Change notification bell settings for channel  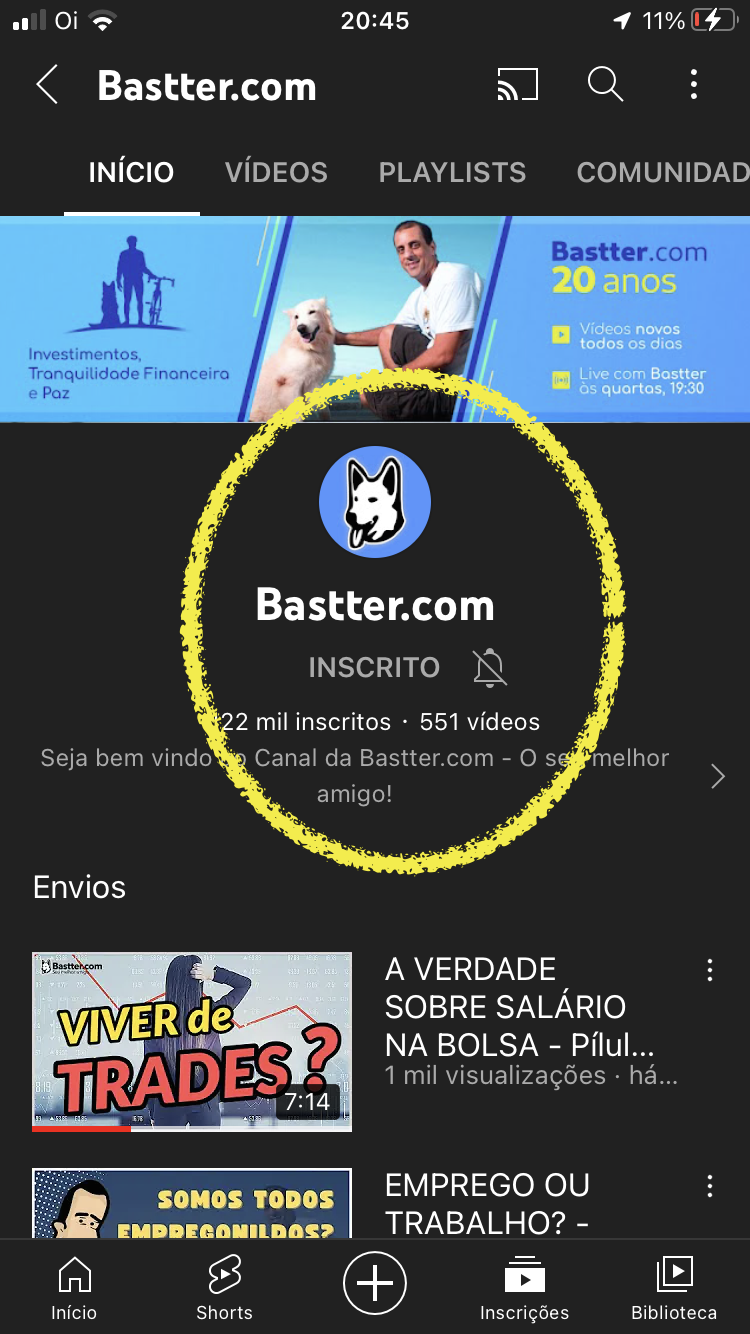(490, 667)
